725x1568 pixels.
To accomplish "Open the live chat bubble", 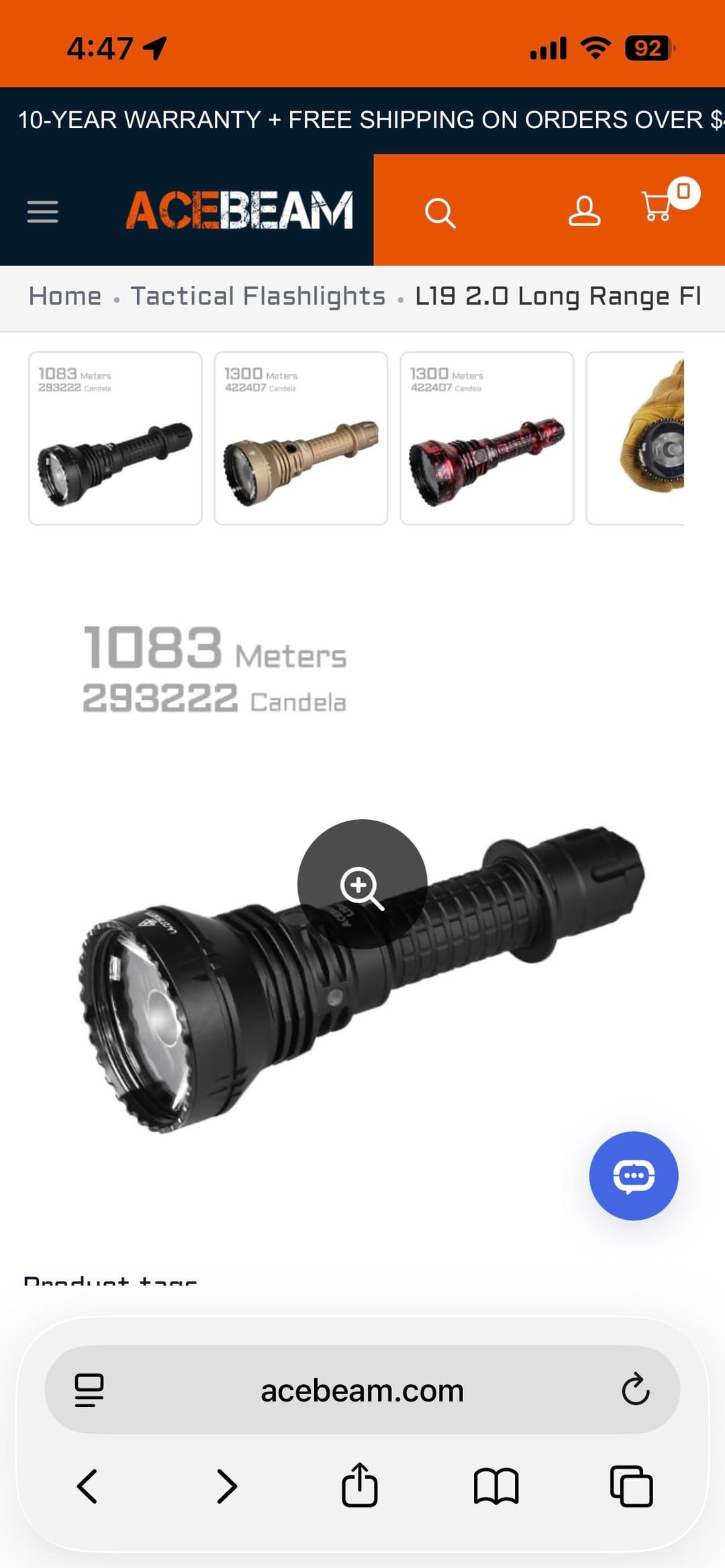I will (x=633, y=1175).
